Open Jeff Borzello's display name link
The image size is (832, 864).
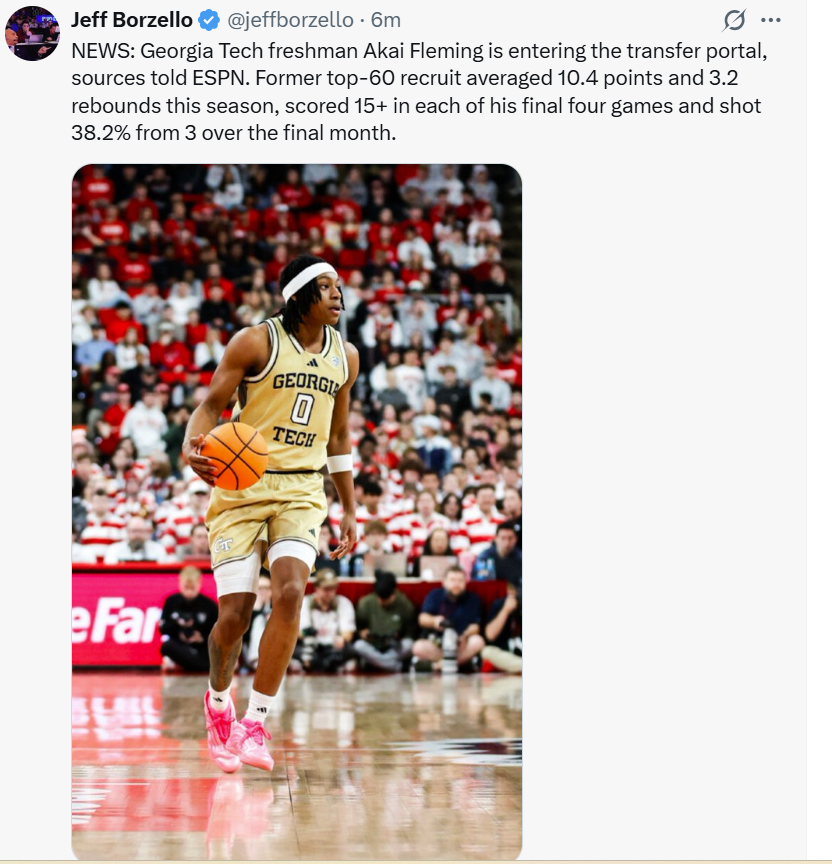tap(133, 19)
